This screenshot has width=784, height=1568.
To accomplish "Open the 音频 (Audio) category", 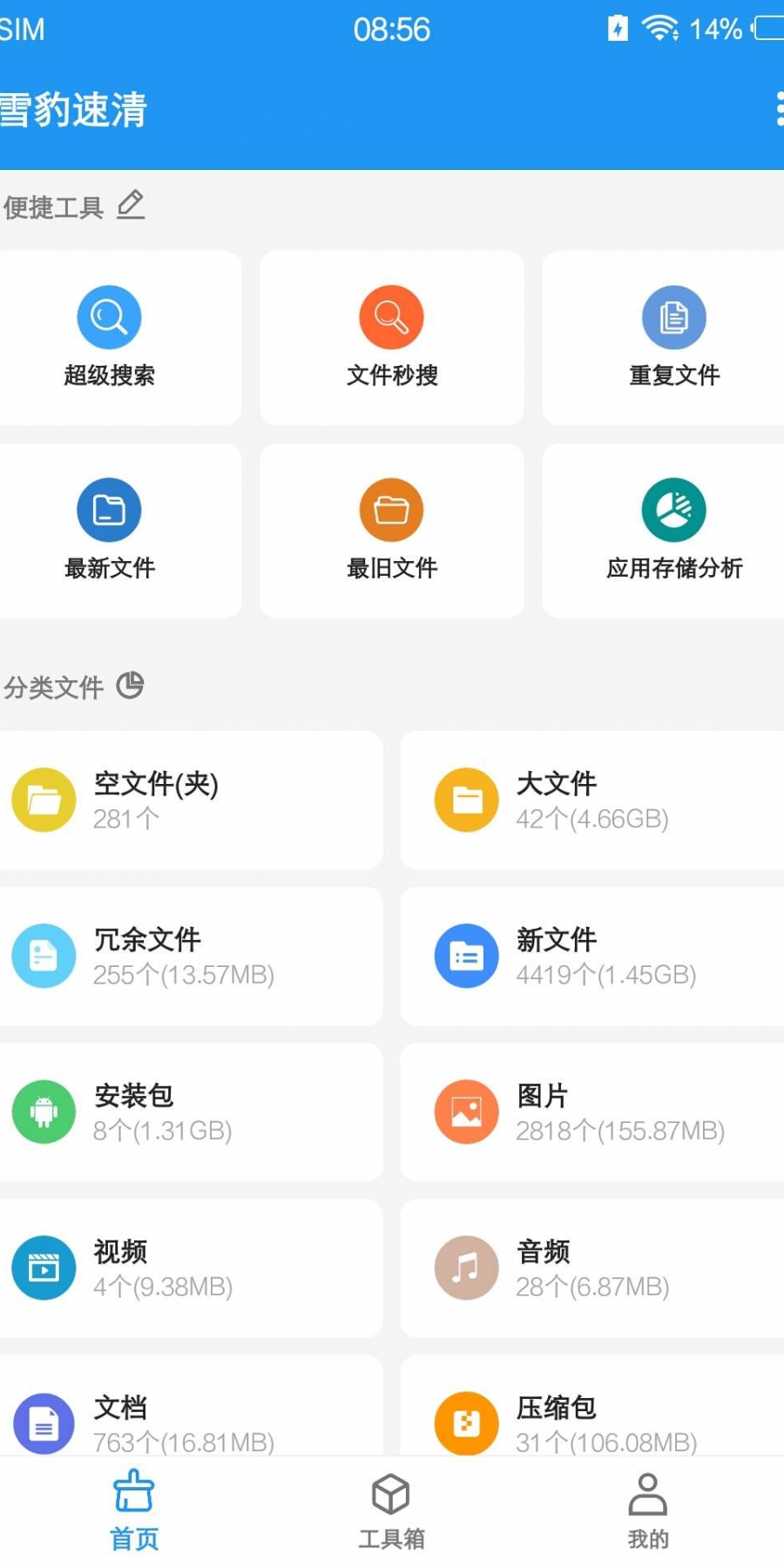I will [x=591, y=1268].
